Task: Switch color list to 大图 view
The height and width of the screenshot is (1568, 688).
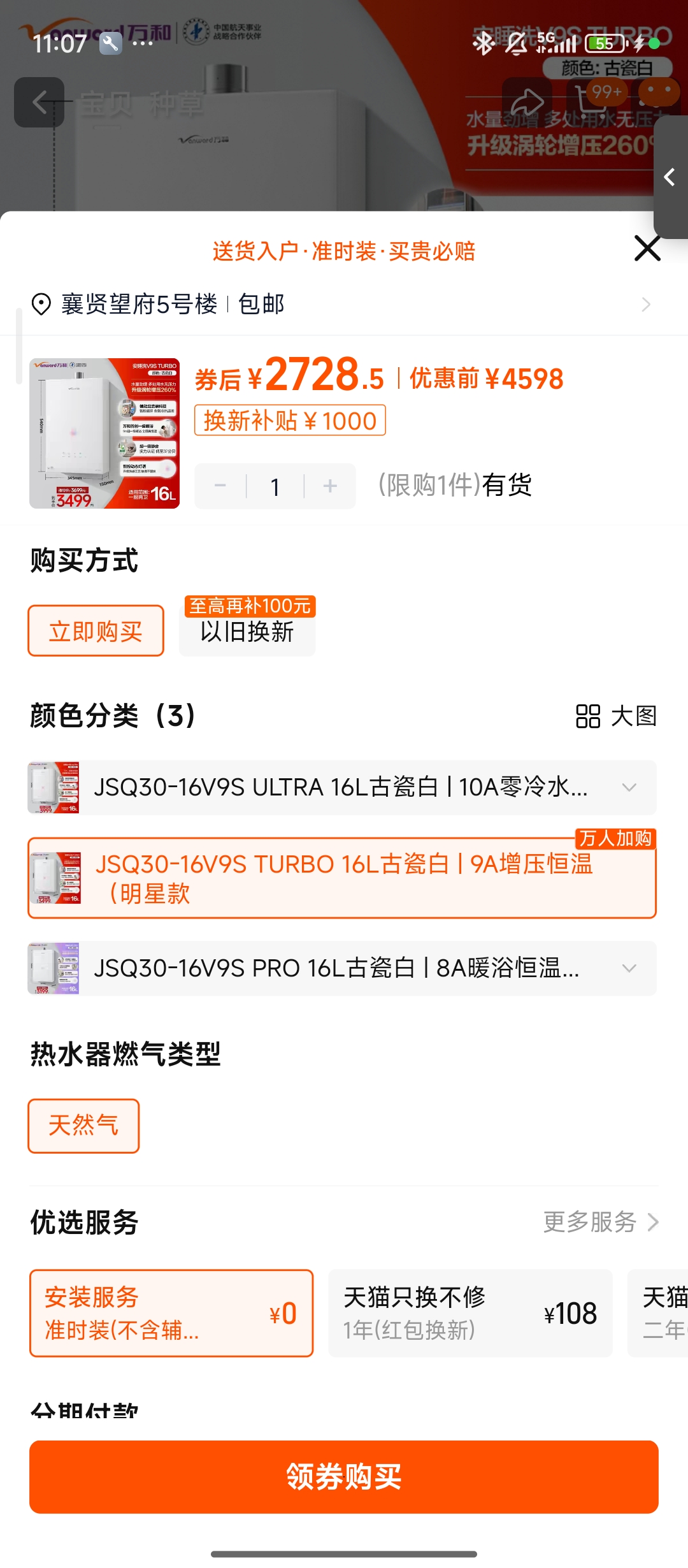Action: tap(615, 716)
